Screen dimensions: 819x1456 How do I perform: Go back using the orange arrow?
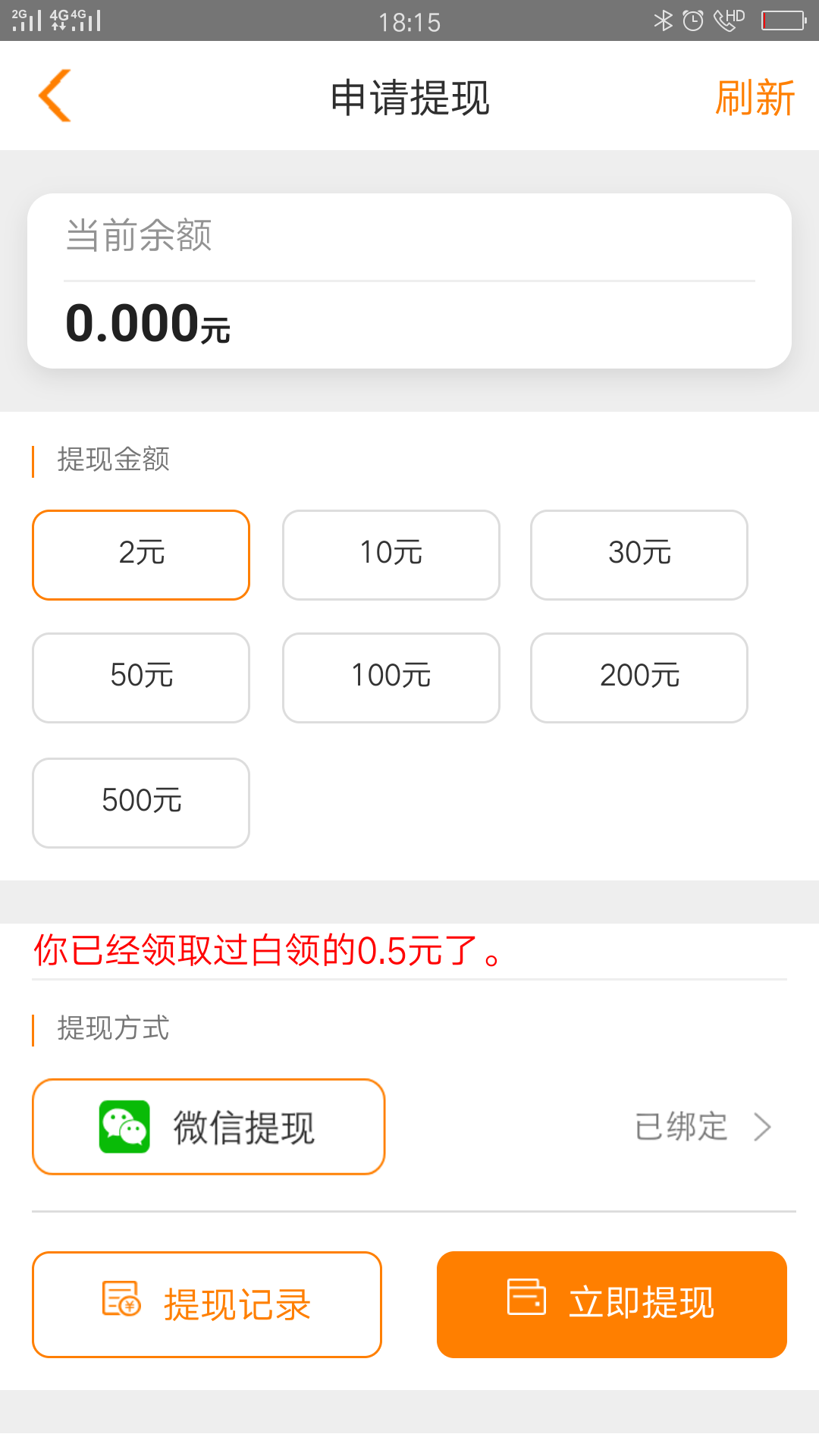[x=55, y=96]
